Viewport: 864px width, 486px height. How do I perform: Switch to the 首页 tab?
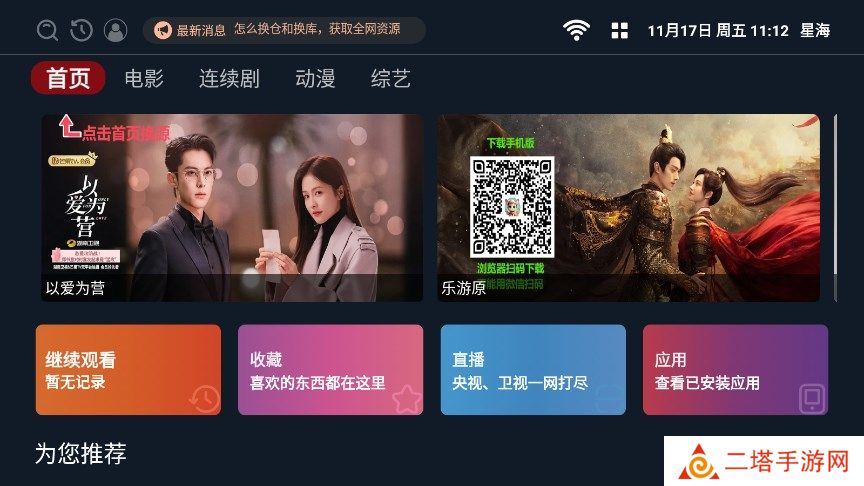(68, 78)
